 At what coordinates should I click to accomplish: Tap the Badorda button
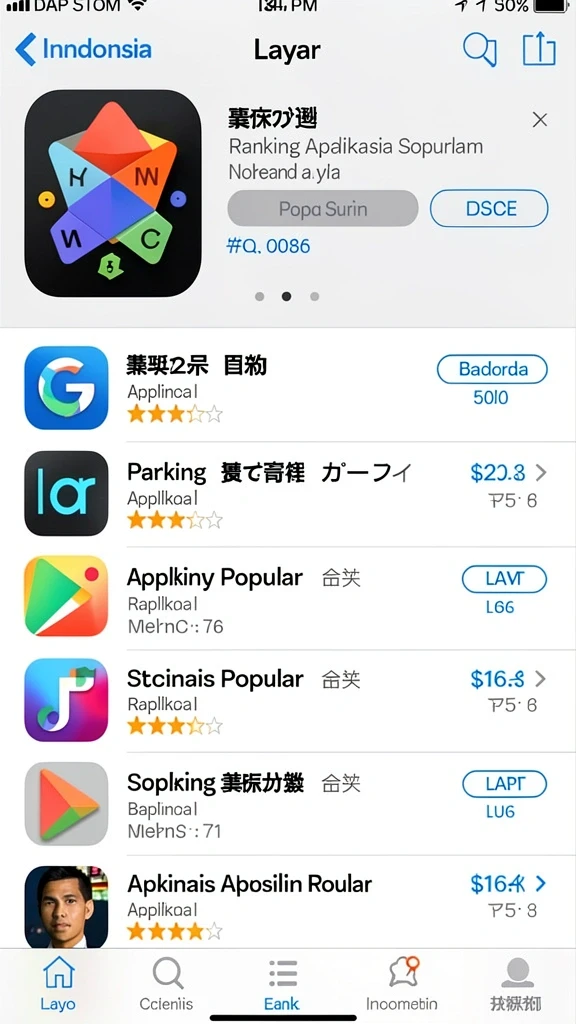click(x=492, y=369)
